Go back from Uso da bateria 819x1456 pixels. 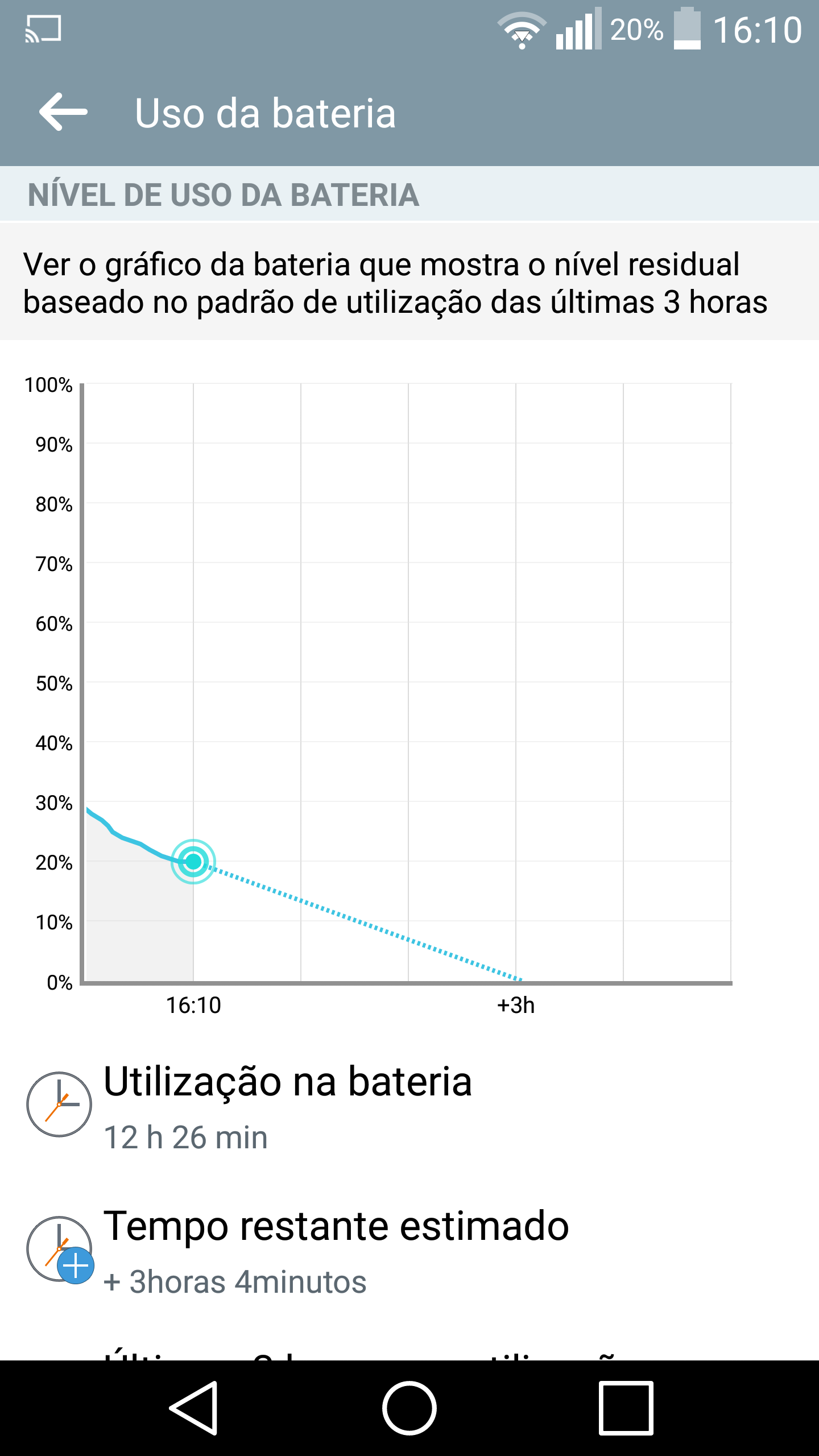(x=63, y=112)
